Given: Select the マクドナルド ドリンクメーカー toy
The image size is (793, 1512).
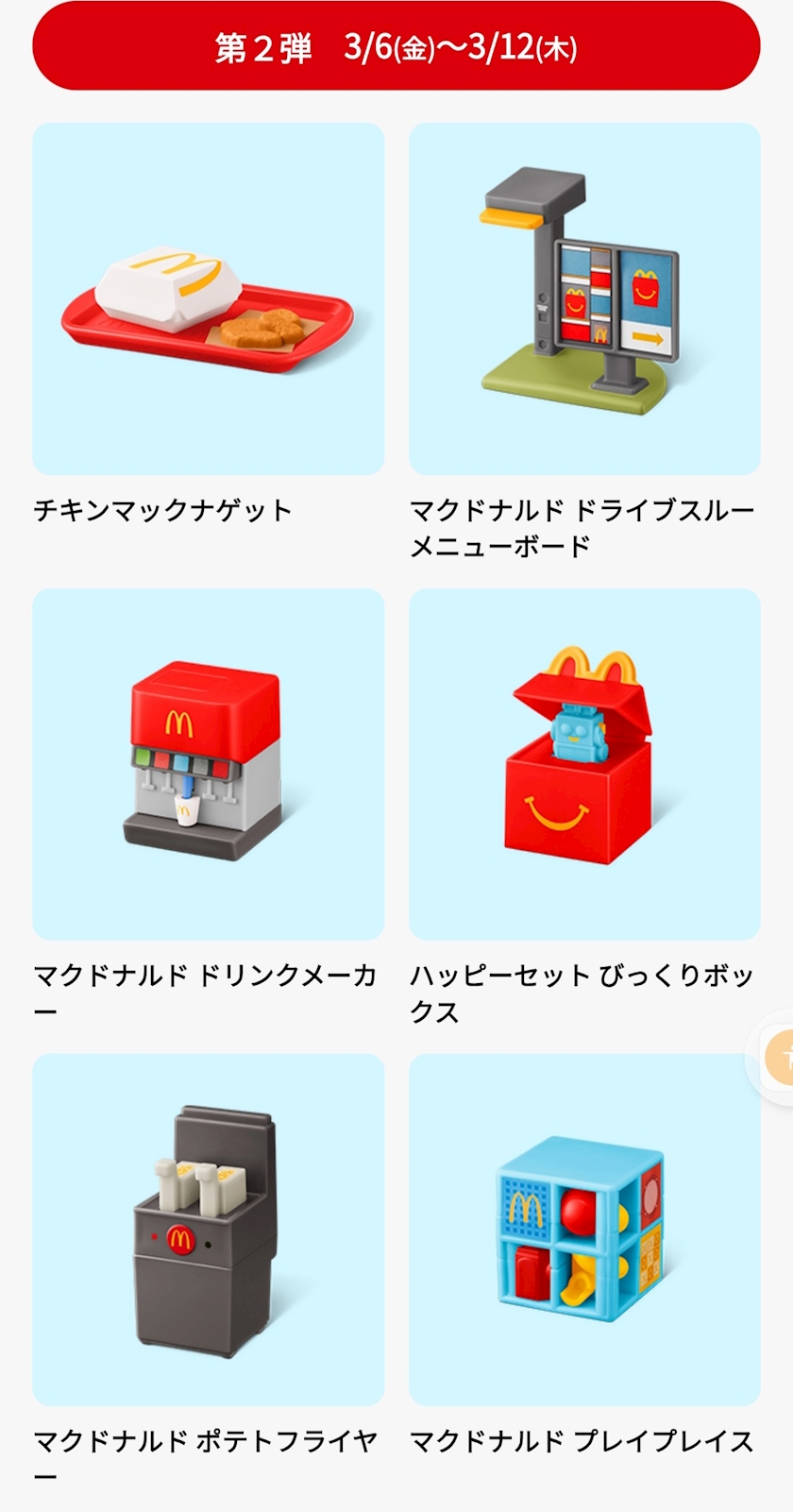Looking at the screenshot, I should click(209, 764).
